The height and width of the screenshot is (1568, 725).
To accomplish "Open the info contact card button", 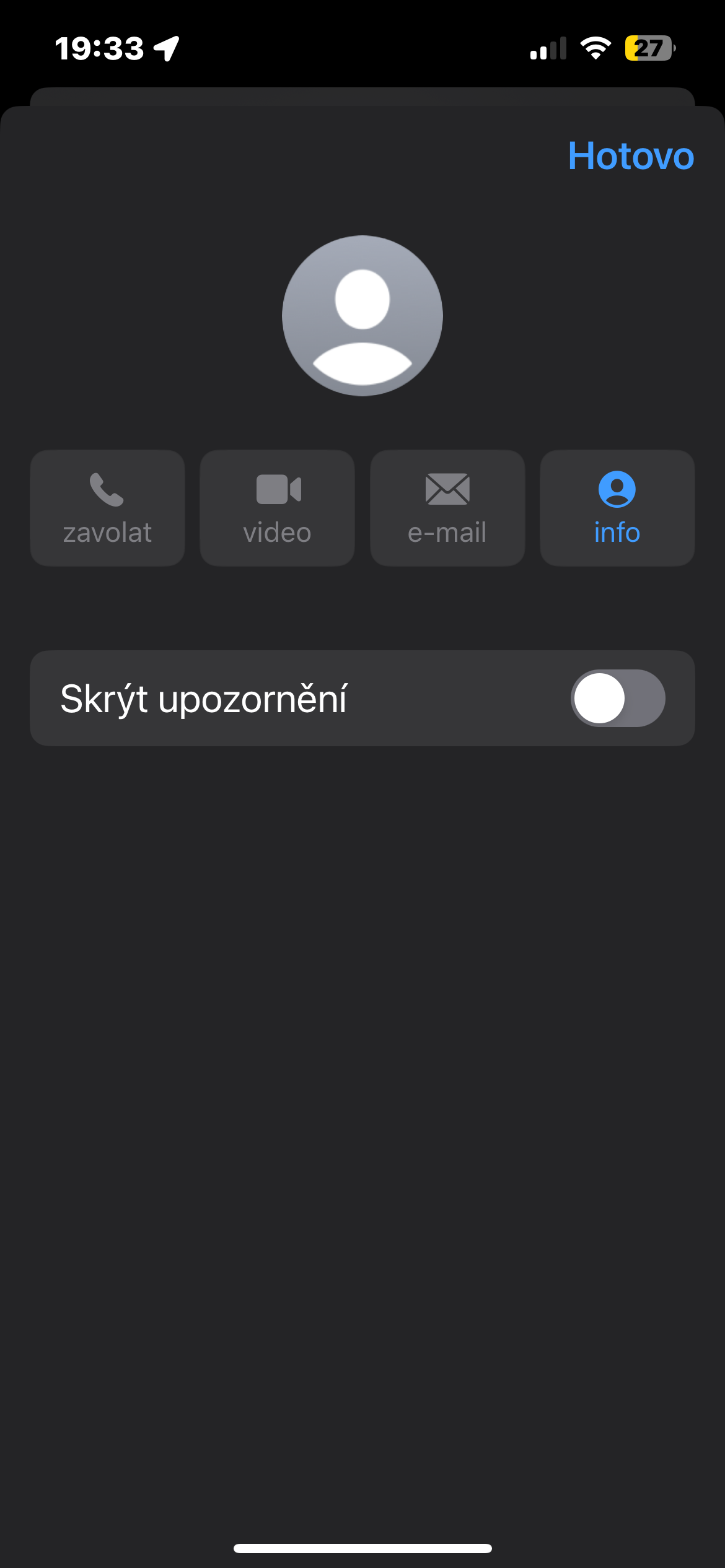I will point(617,508).
